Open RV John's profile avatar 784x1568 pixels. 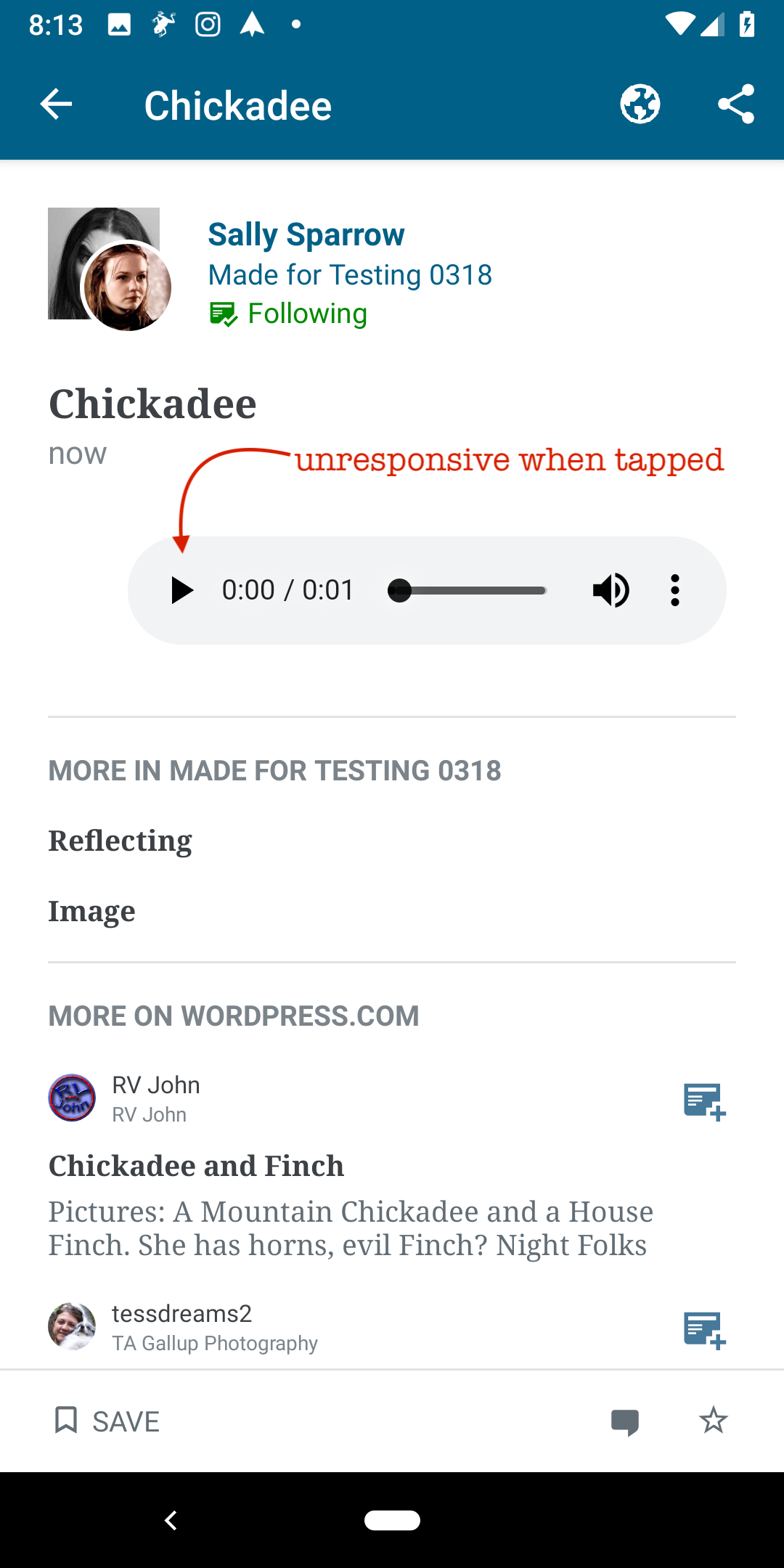click(71, 1098)
